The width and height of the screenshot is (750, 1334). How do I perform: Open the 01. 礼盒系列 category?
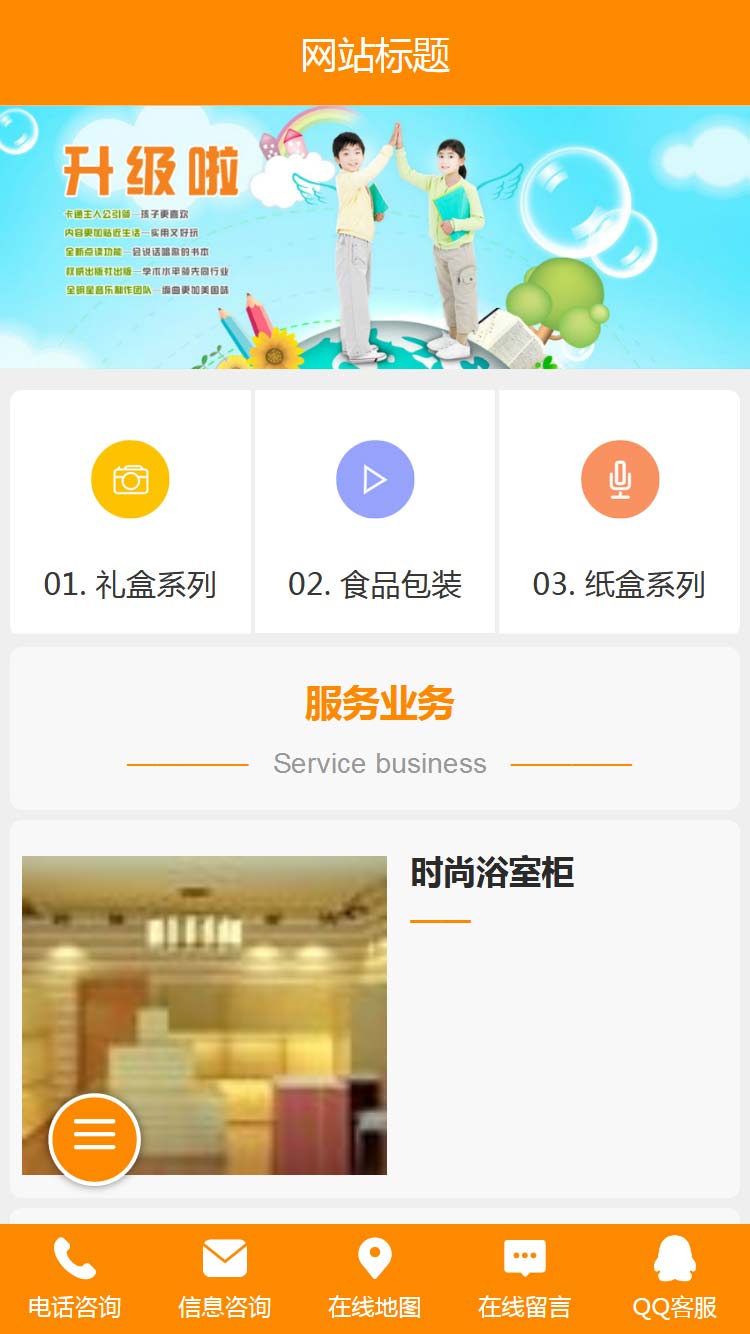(130, 512)
